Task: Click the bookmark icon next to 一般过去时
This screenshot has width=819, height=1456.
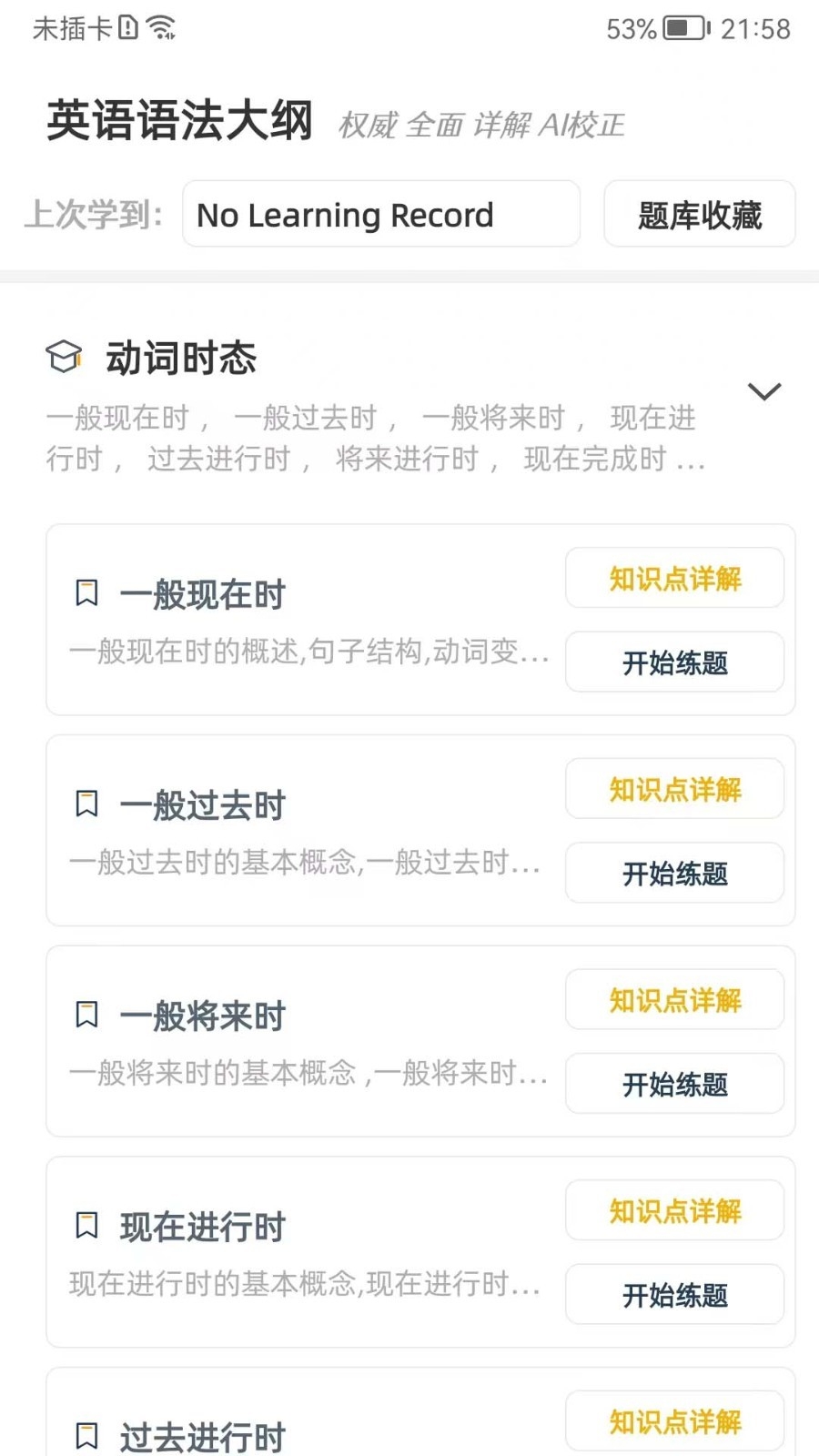Action: (86, 804)
